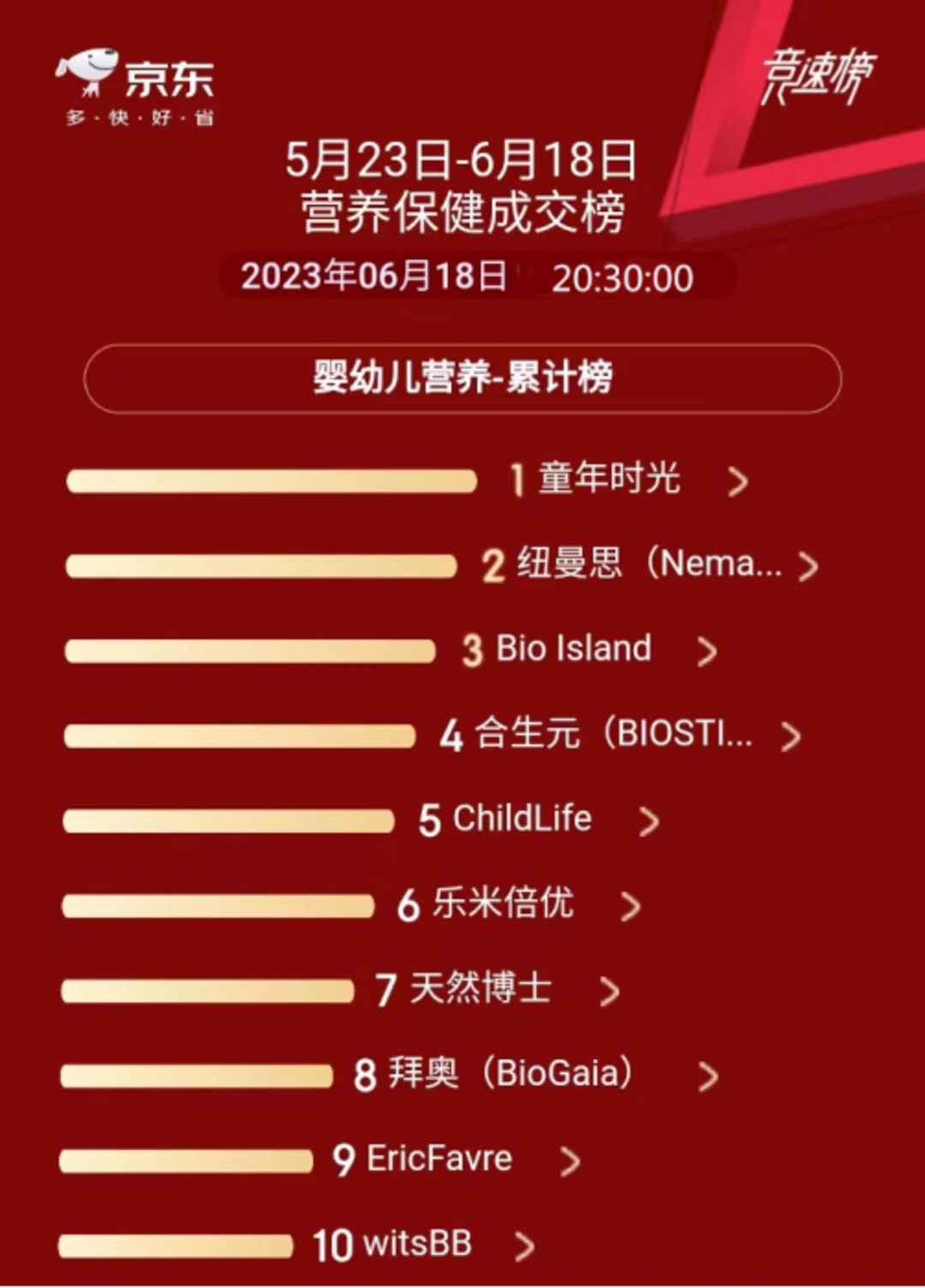Image resolution: width=925 pixels, height=1288 pixels.
Task: Open the 拜奥 (BioGaia) ranking entry
Action: [x=510, y=1074]
